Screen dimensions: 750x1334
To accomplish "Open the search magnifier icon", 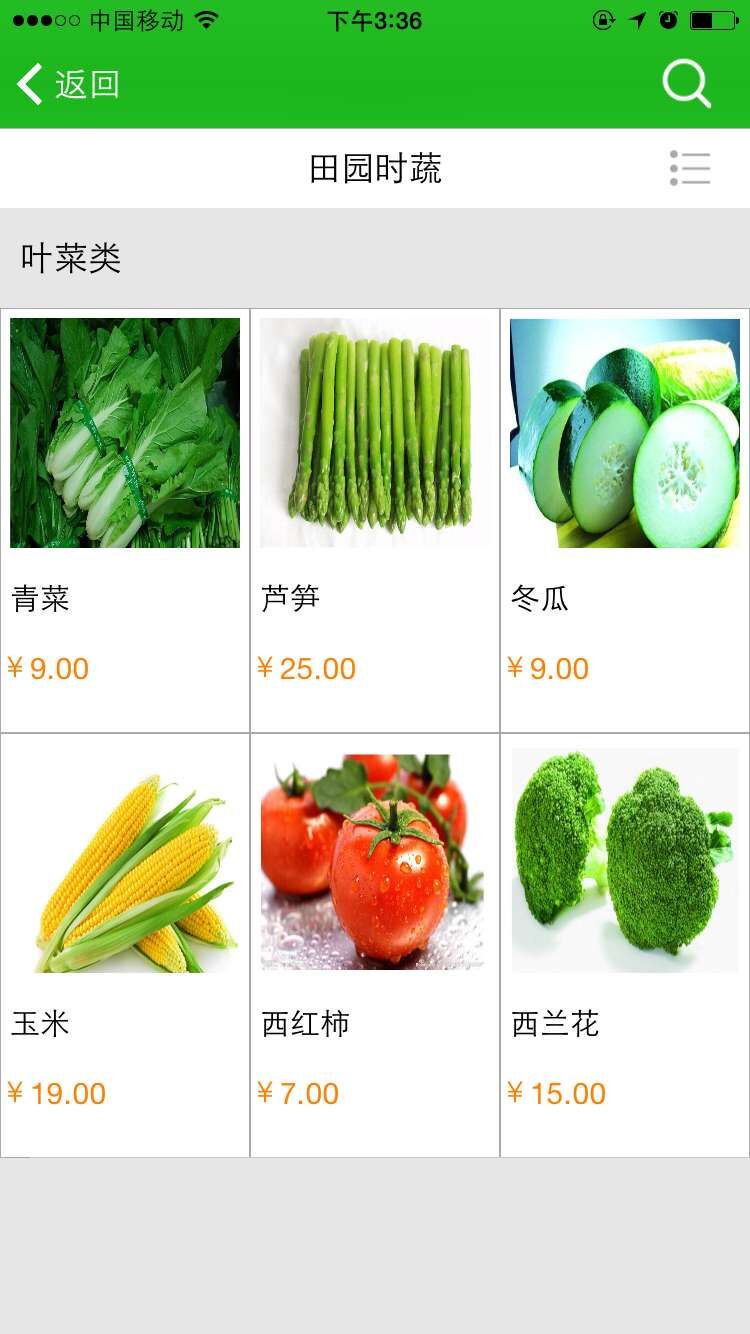I will tap(686, 84).
